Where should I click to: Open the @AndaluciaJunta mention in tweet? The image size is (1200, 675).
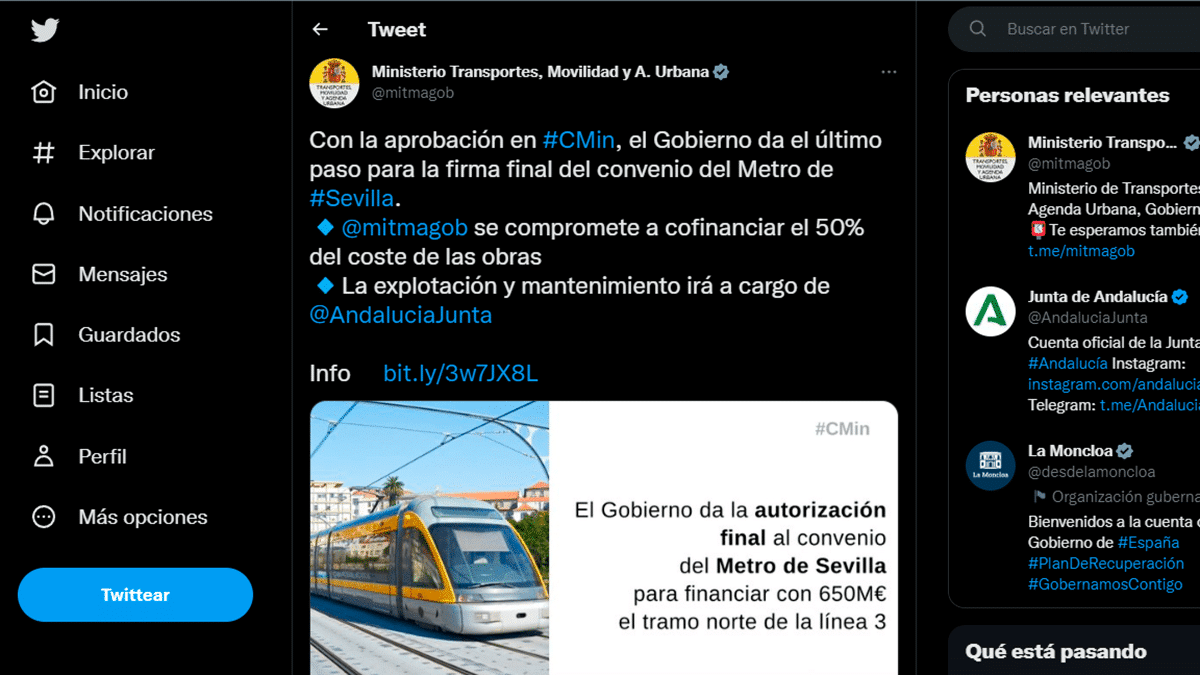(x=400, y=315)
